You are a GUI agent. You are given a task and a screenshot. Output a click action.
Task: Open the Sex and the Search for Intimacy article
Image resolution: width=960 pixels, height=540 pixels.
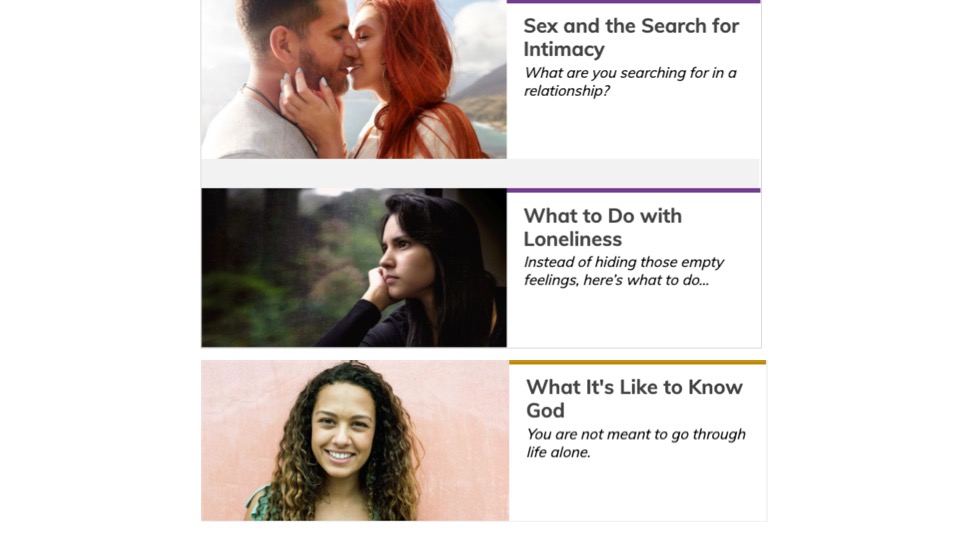(630, 38)
